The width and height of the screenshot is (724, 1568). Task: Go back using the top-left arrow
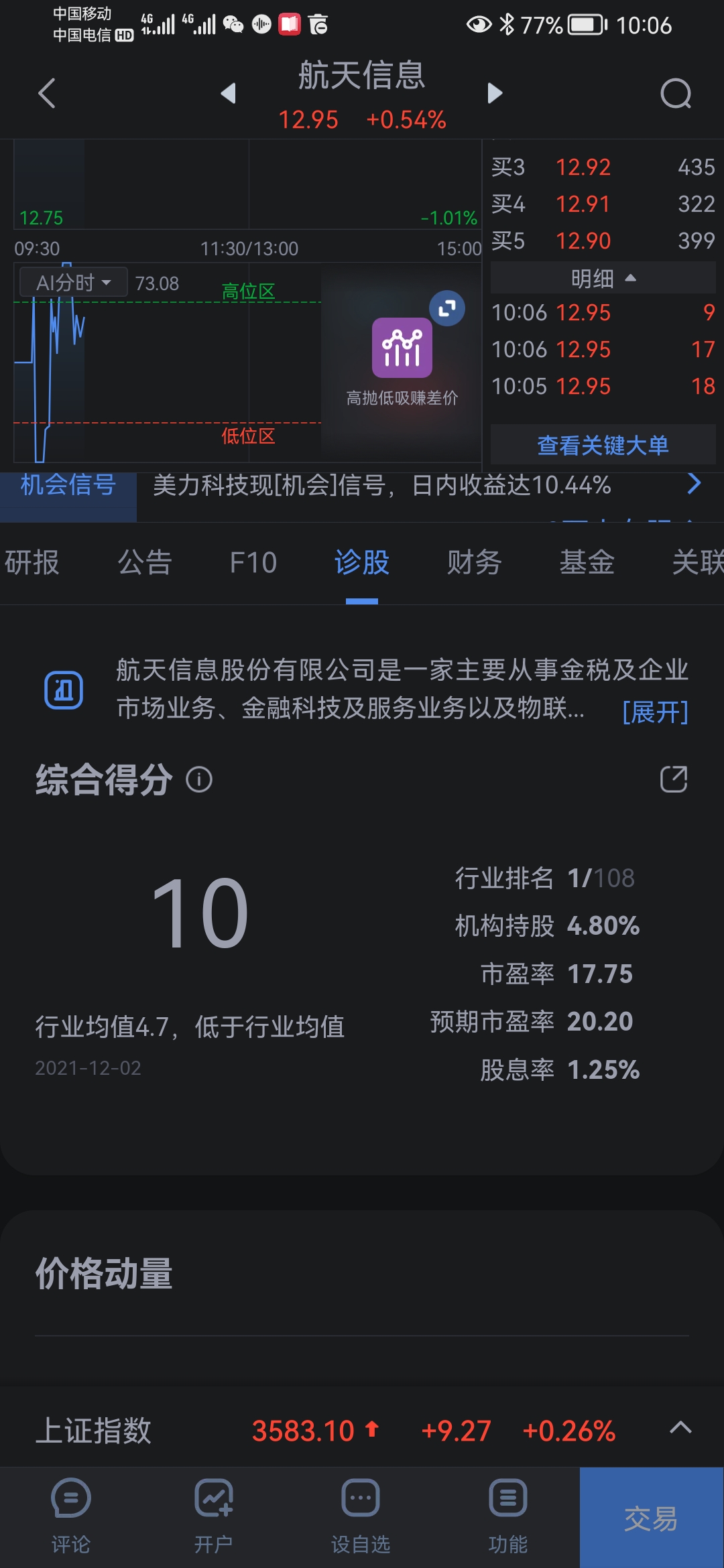click(x=47, y=94)
